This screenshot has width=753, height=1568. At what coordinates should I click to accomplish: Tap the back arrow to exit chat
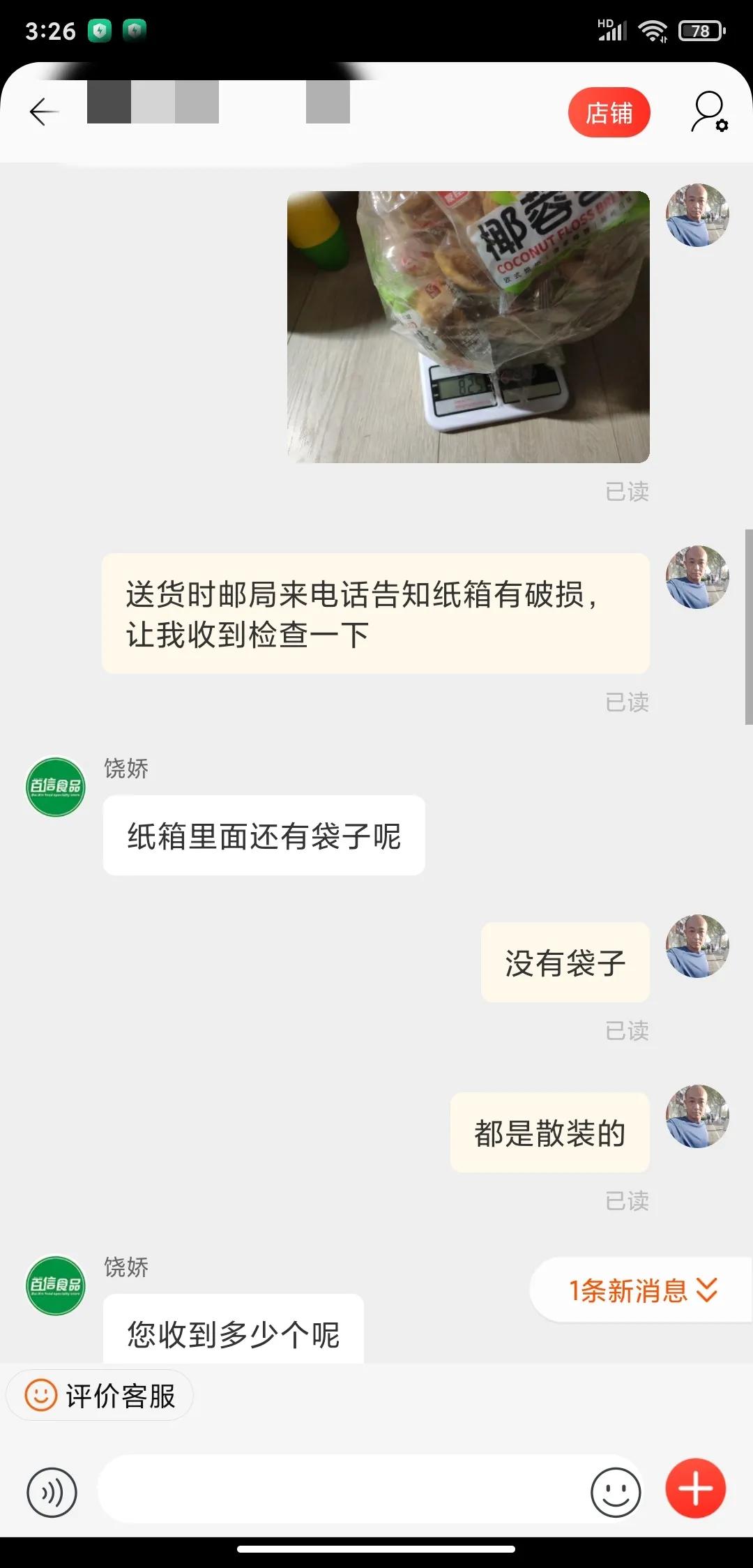coord(42,112)
